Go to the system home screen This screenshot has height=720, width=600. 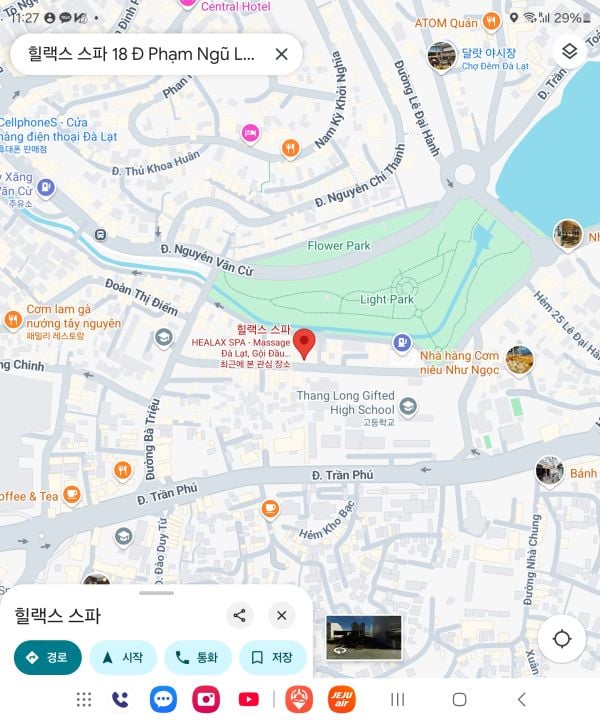(x=459, y=699)
